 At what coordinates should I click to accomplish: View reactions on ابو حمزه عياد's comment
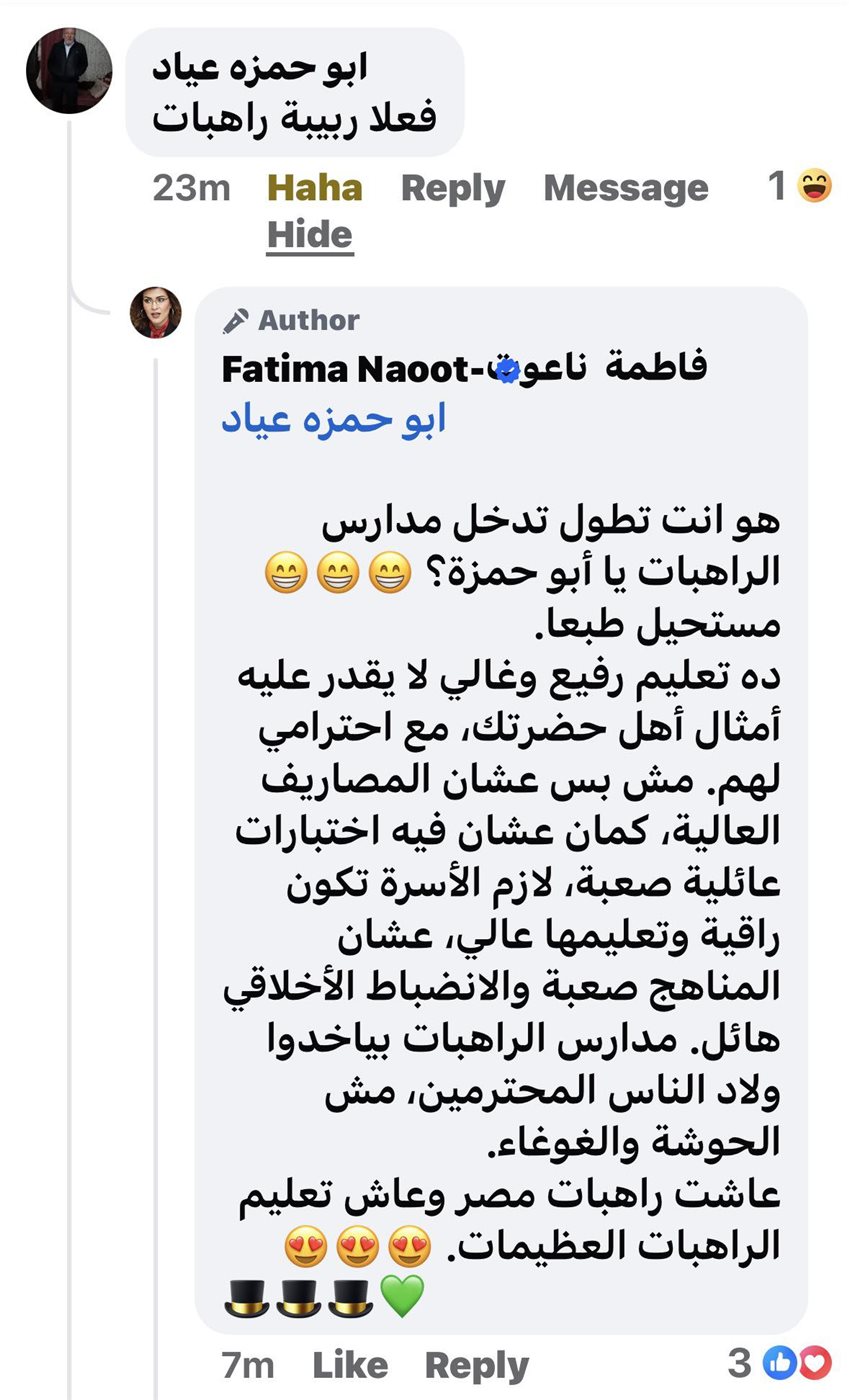point(800,187)
